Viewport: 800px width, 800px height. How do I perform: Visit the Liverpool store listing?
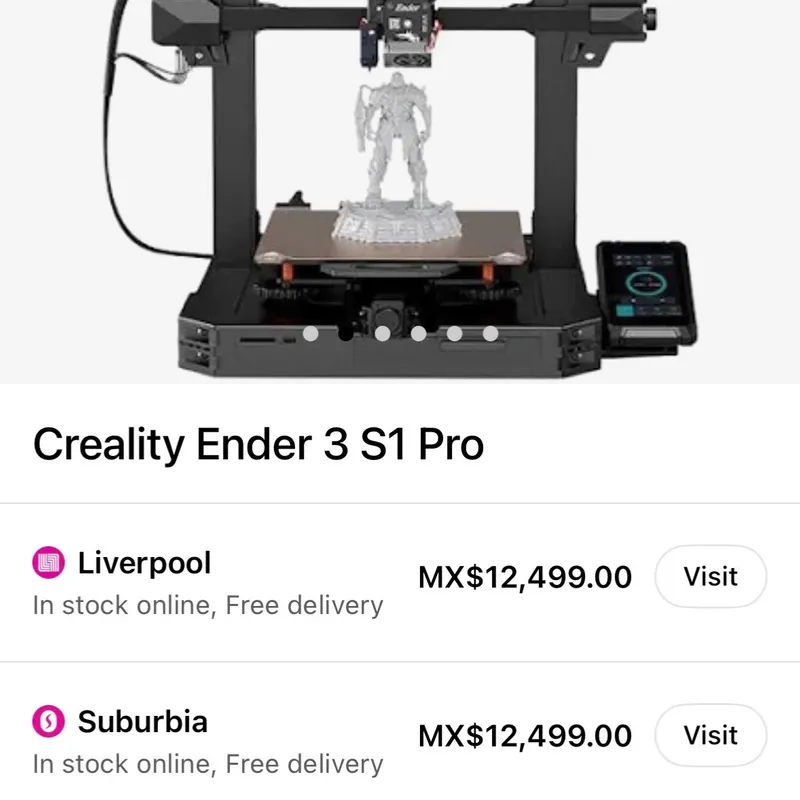click(710, 577)
